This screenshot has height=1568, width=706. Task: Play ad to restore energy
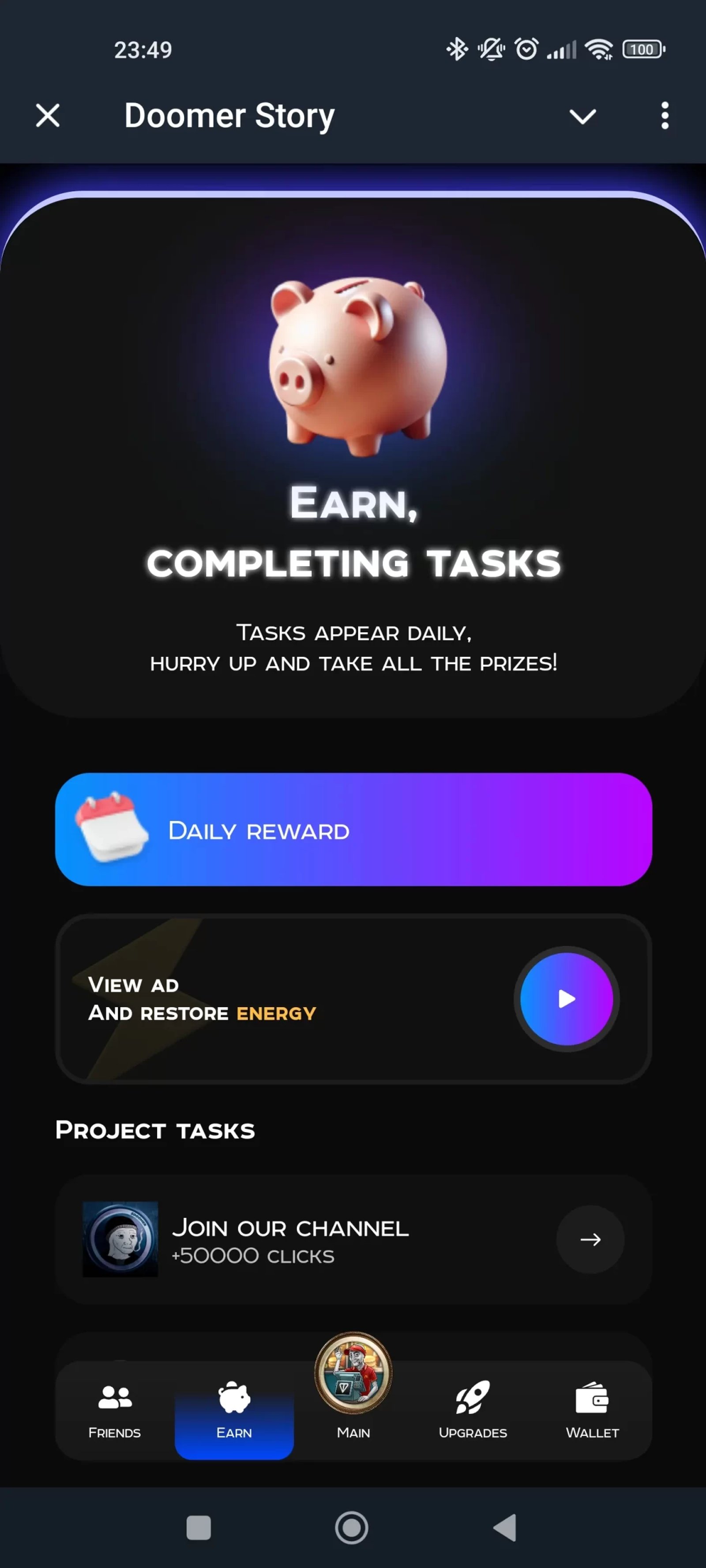(567, 999)
